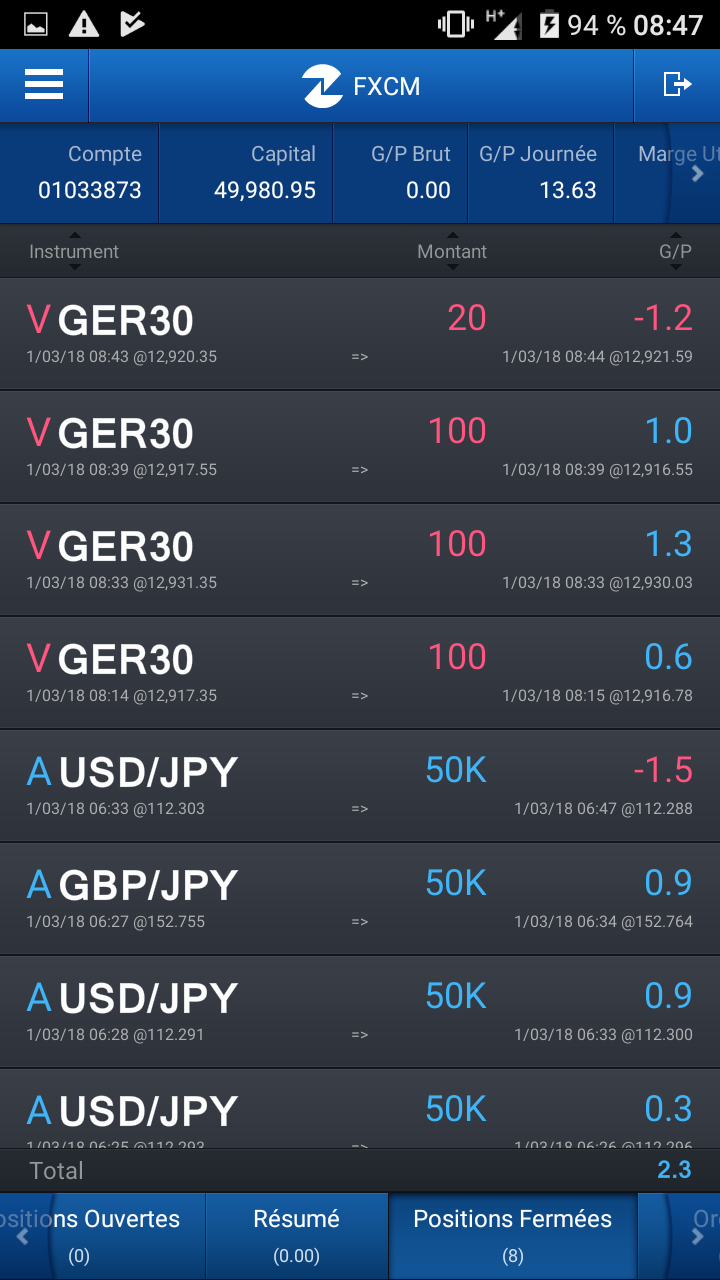Image resolution: width=720 pixels, height=1280 pixels.
Task: Sort closed positions by G/P column
Action: pos(675,252)
